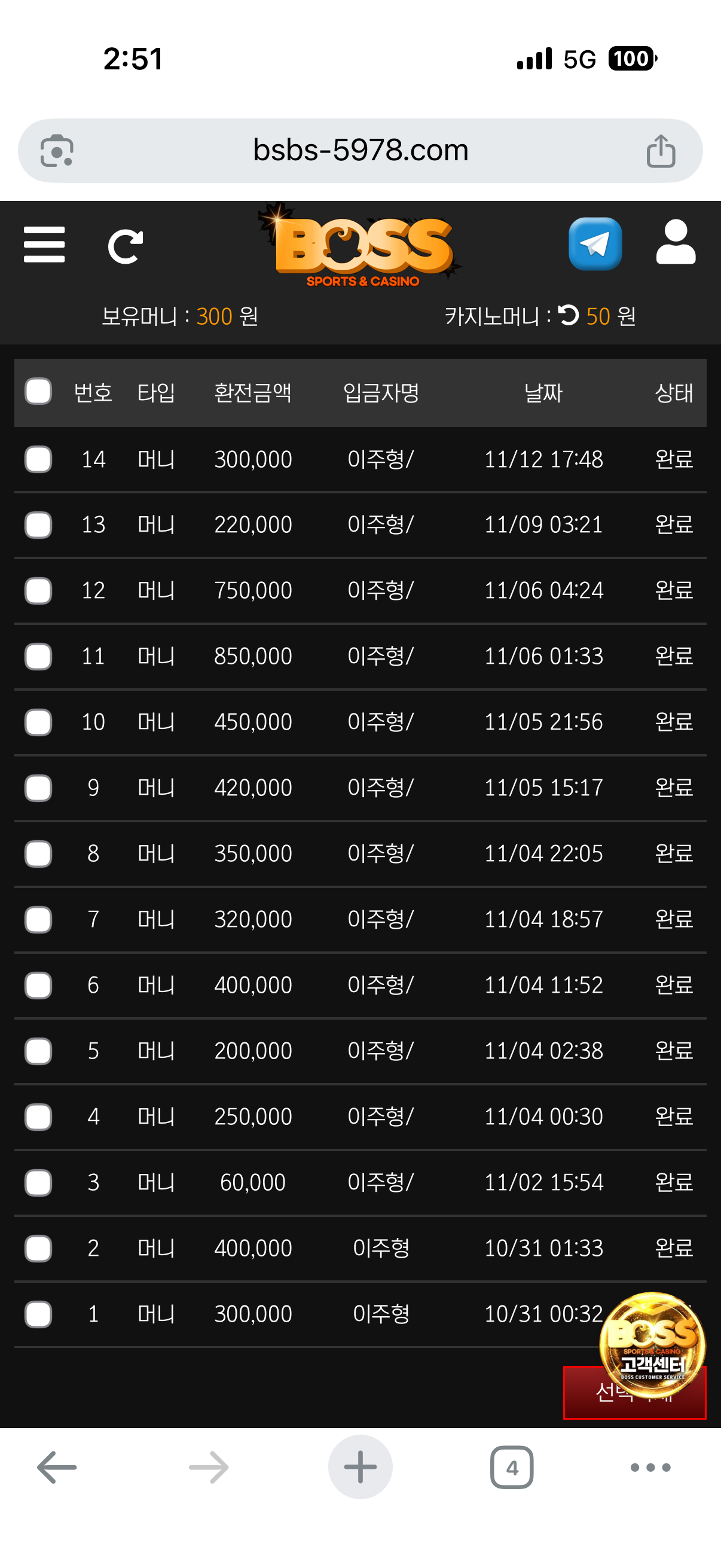The height and width of the screenshot is (1568, 721).
Task: Tap the browser address bar bsbs-5978.com
Action: 360,150
